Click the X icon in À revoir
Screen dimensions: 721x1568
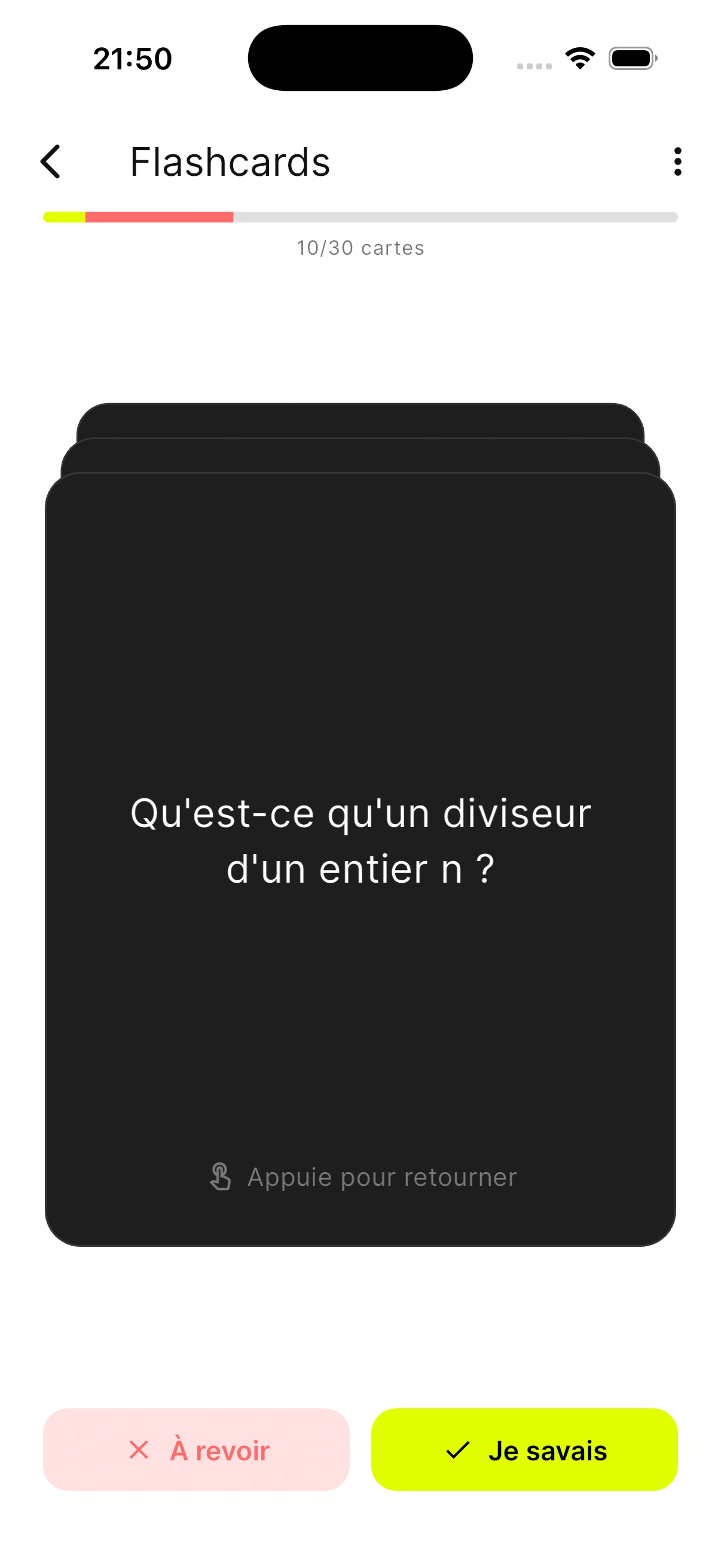point(138,1451)
